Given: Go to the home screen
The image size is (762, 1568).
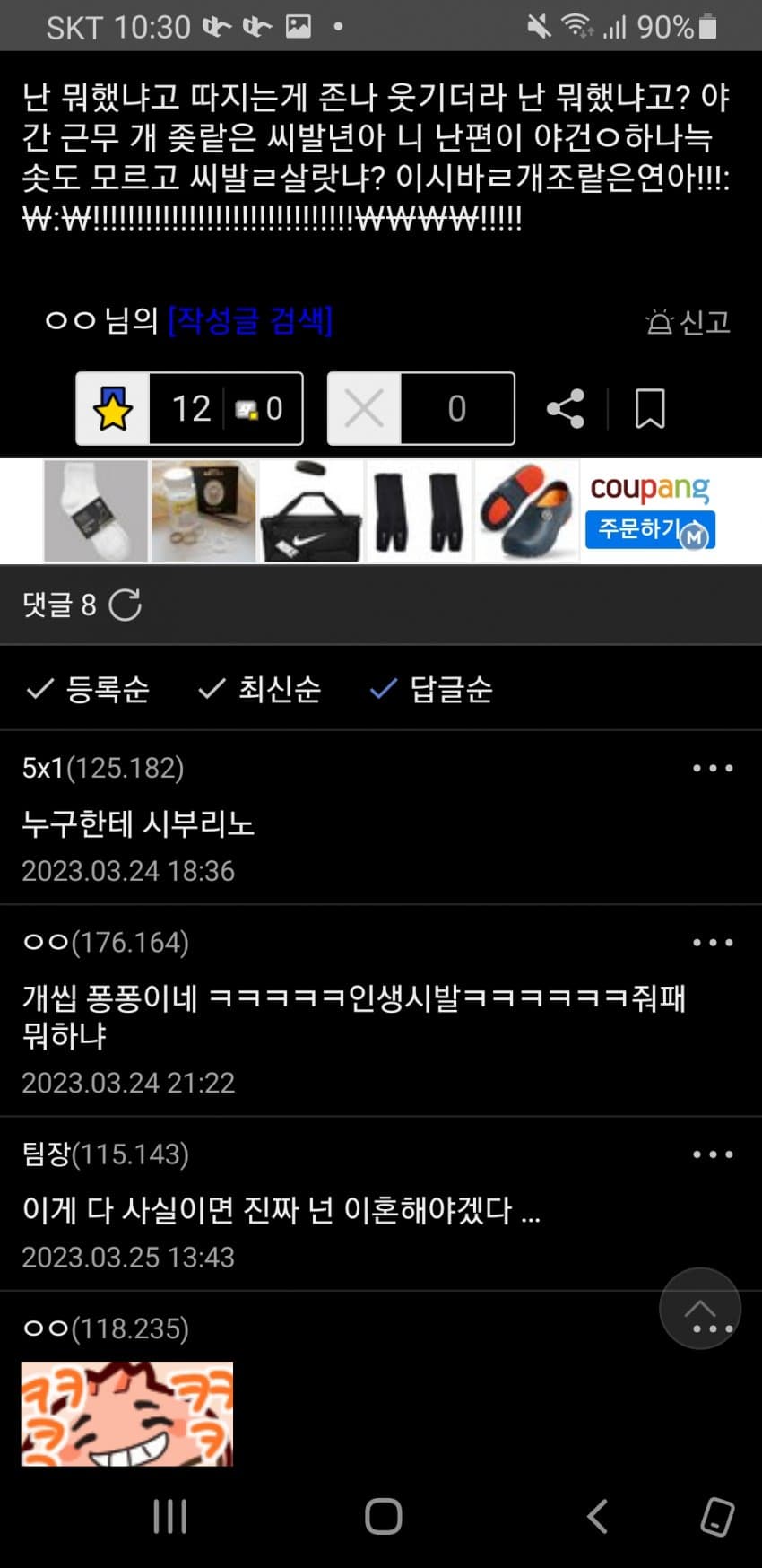Looking at the screenshot, I should click(x=383, y=1517).
